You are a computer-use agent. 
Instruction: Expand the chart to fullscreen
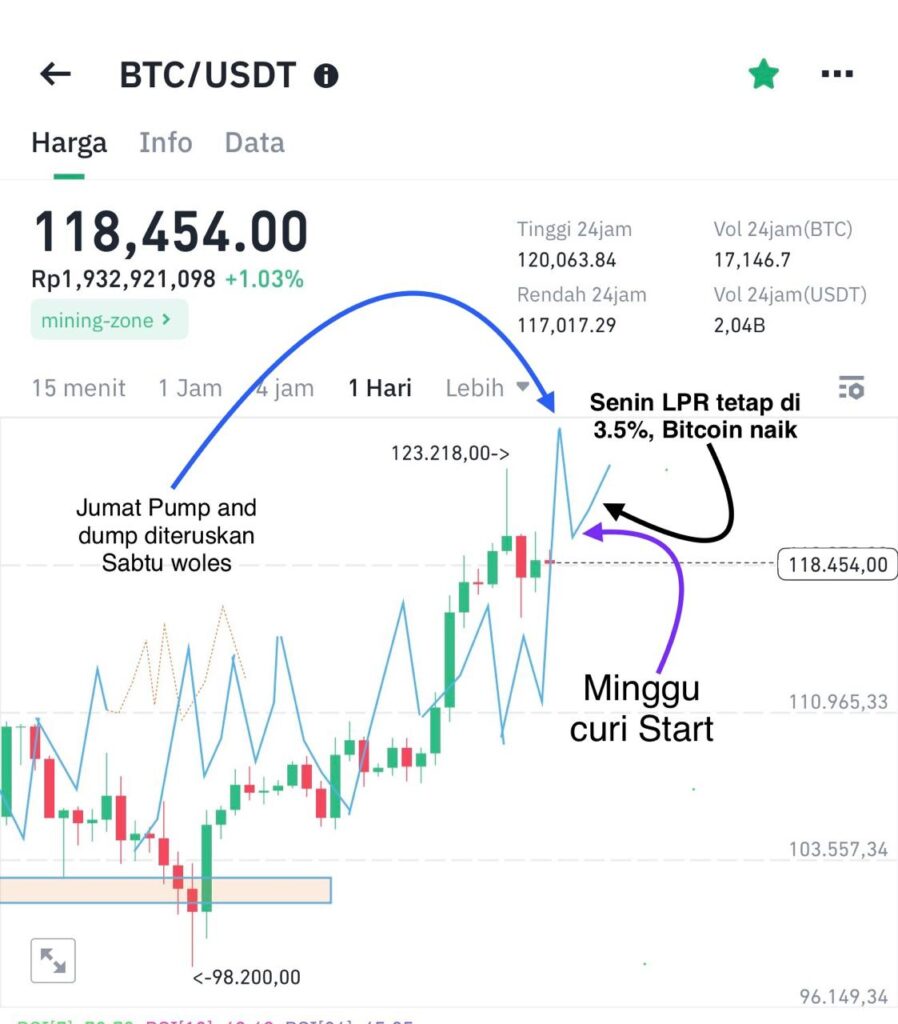[53, 961]
